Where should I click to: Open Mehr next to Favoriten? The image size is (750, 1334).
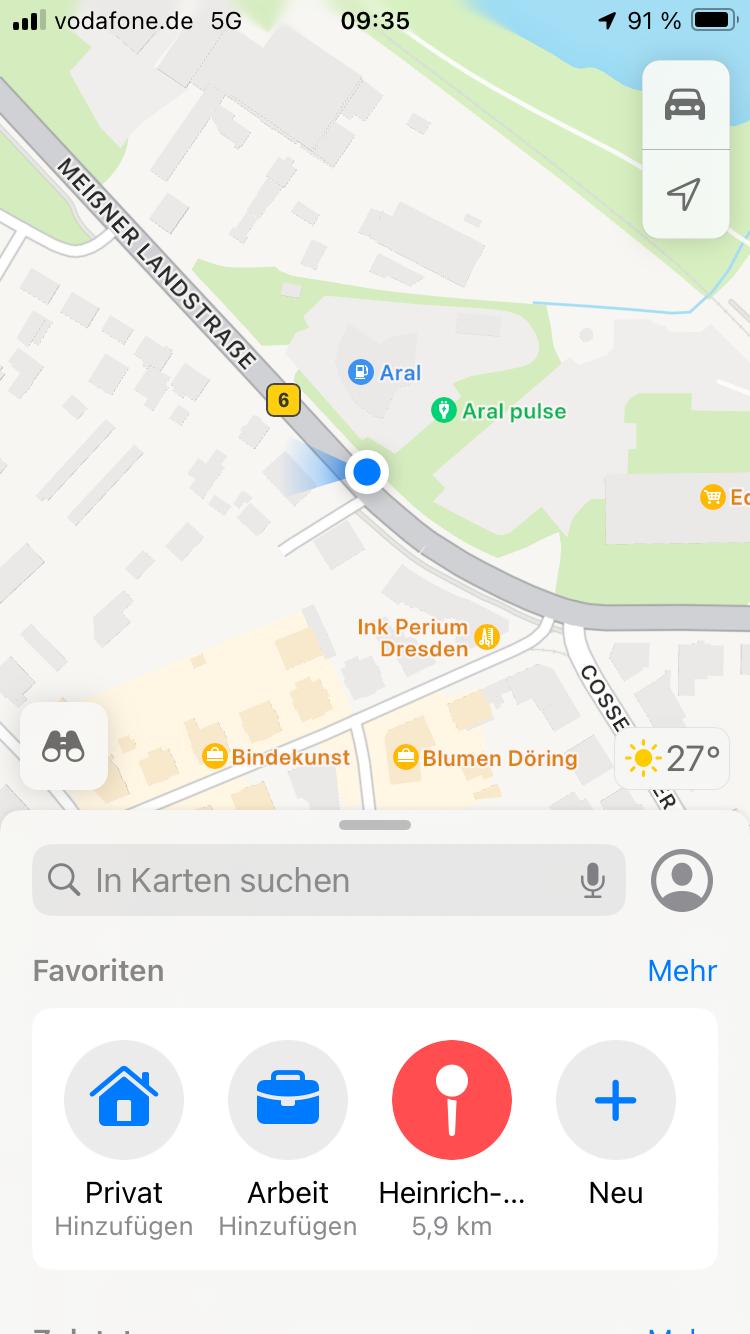[682, 970]
